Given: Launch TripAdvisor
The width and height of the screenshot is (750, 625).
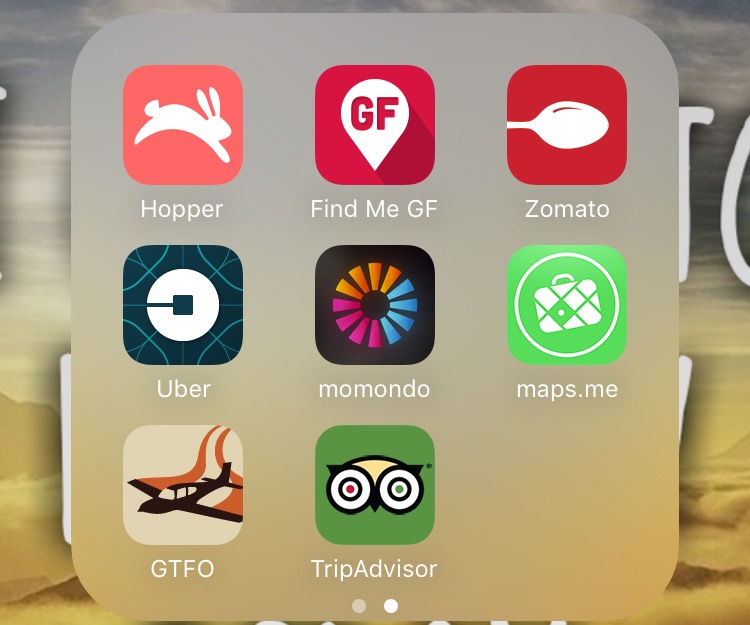Looking at the screenshot, I should [x=375, y=485].
